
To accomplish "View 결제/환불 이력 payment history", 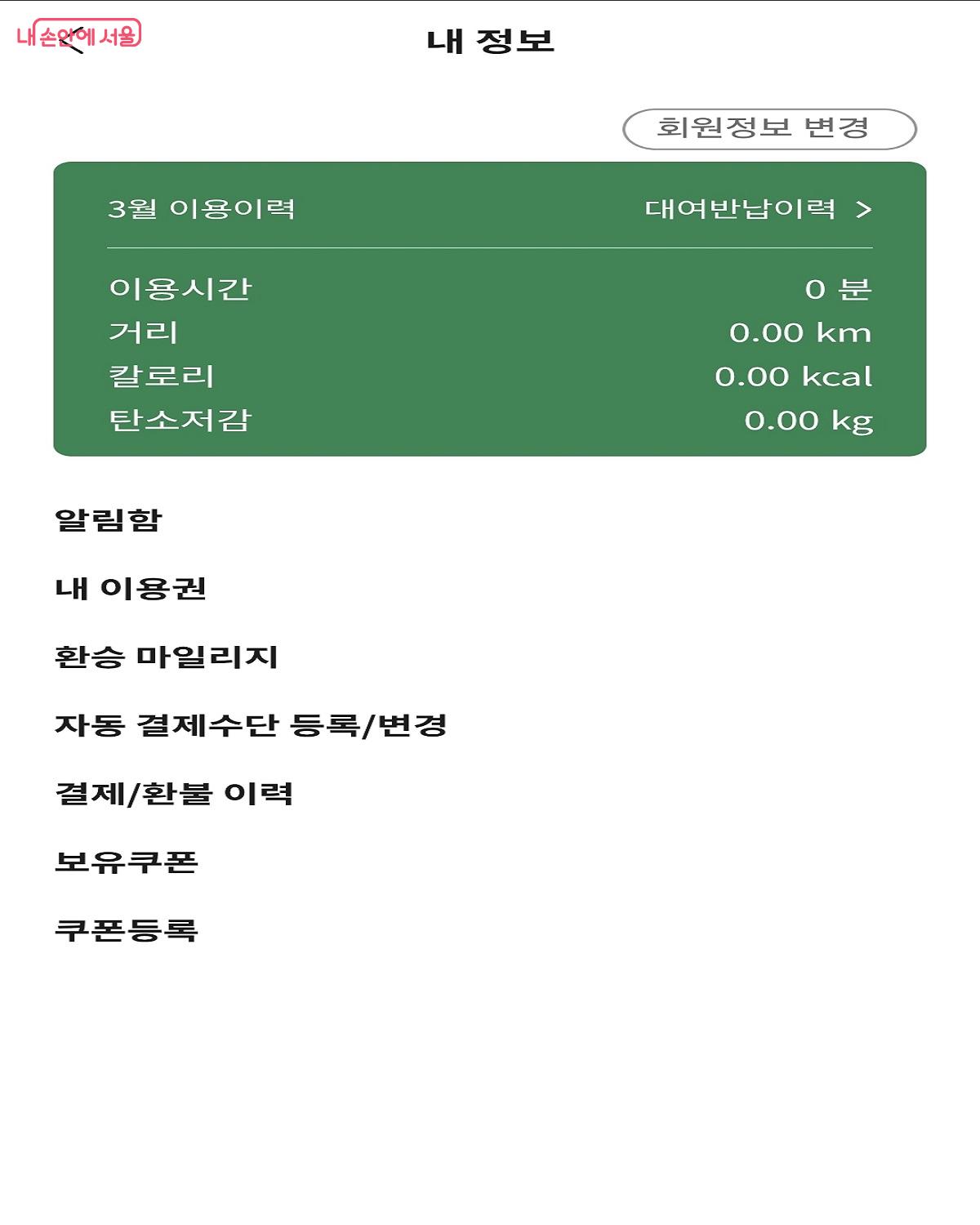I will 174,794.
